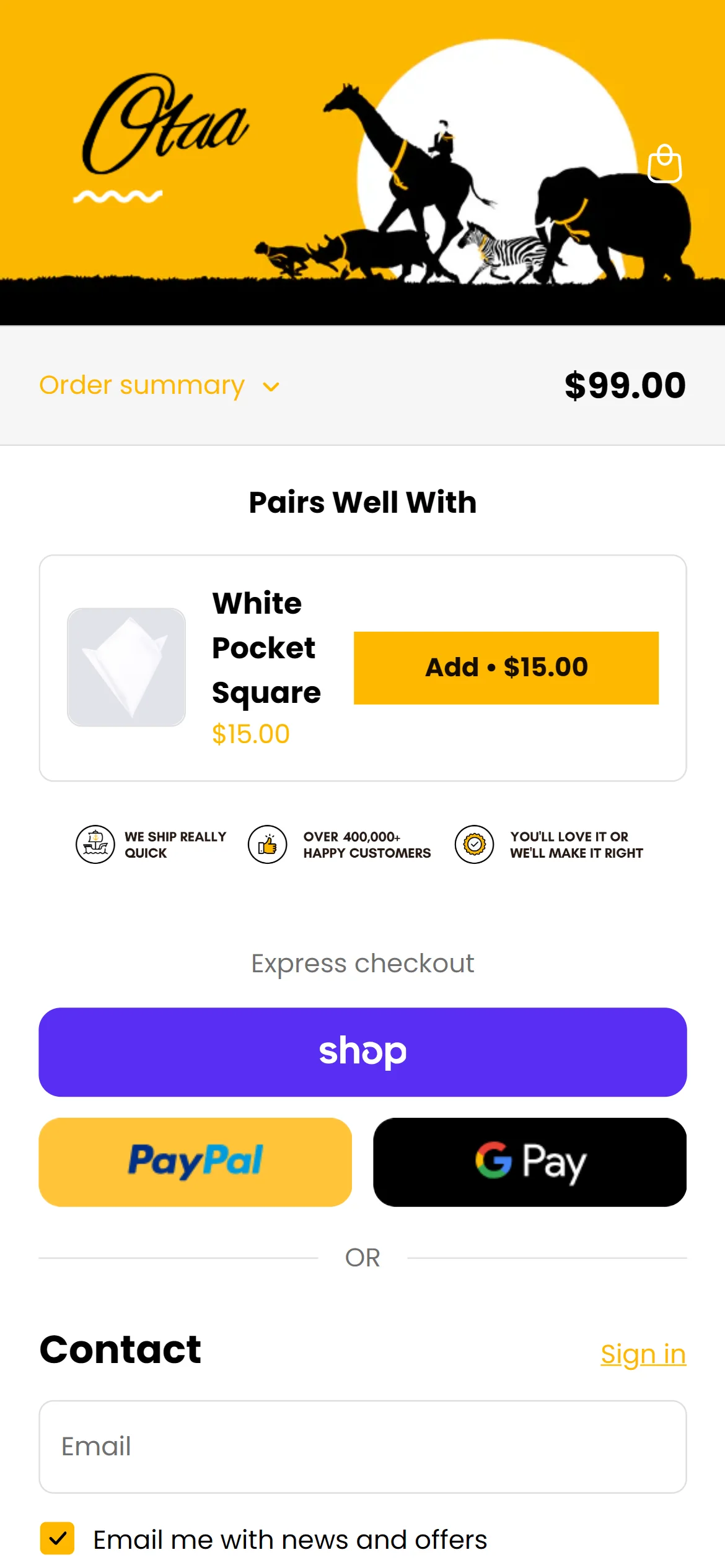This screenshot has height=1568, width=725.
Task: Choose Google Pay express checkout
Action: click(529, 1162)
